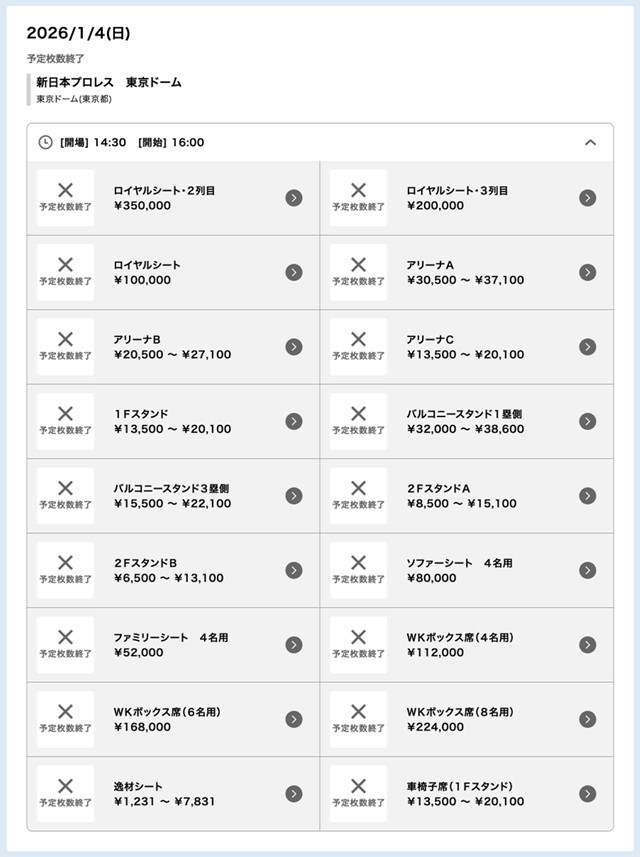Open バルコニースタンド1塁側 seat row
Screen dimensions: 640x857
click(587, 421)
